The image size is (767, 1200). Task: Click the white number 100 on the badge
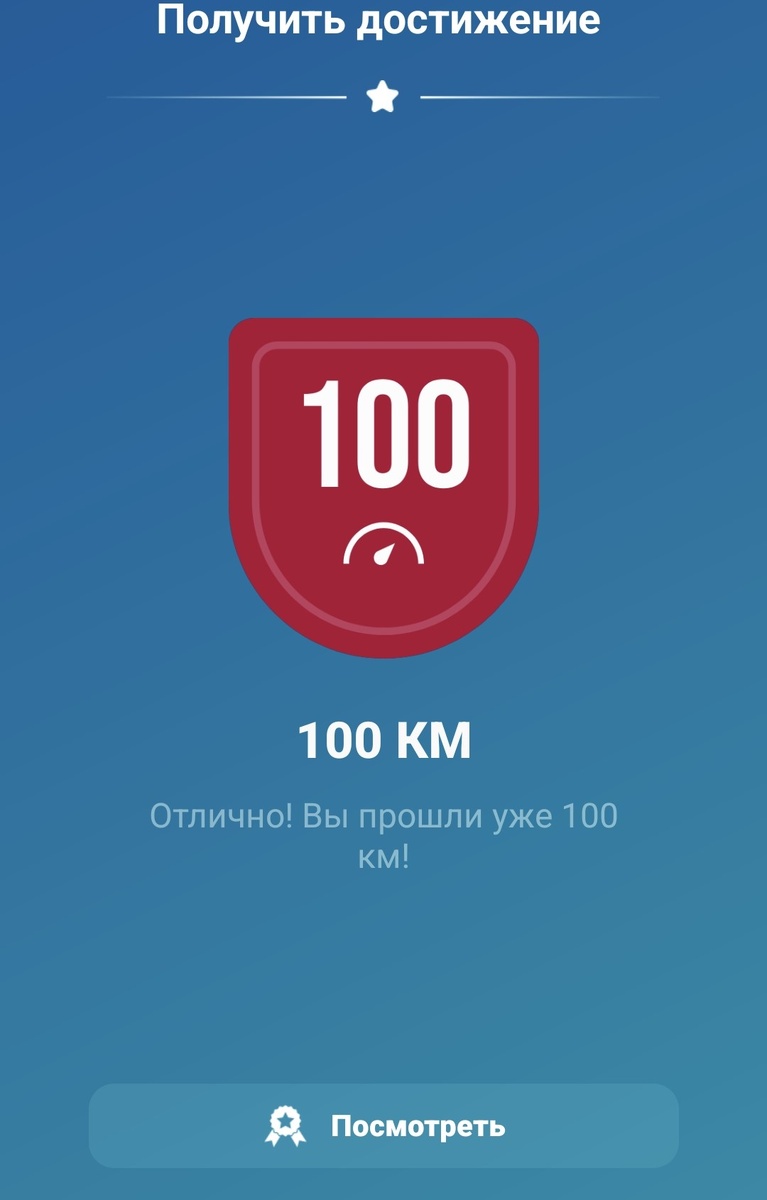pos(383,430)
